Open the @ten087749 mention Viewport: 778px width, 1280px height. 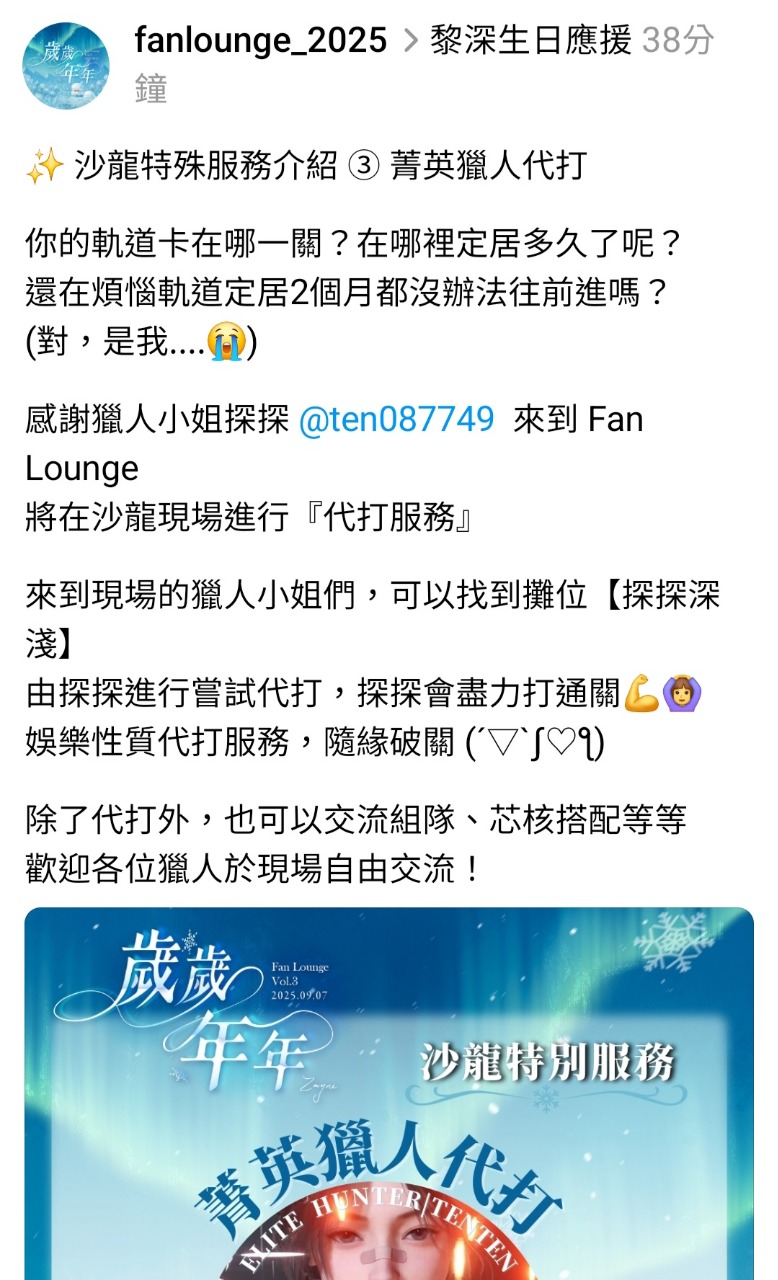click(396, 419)
